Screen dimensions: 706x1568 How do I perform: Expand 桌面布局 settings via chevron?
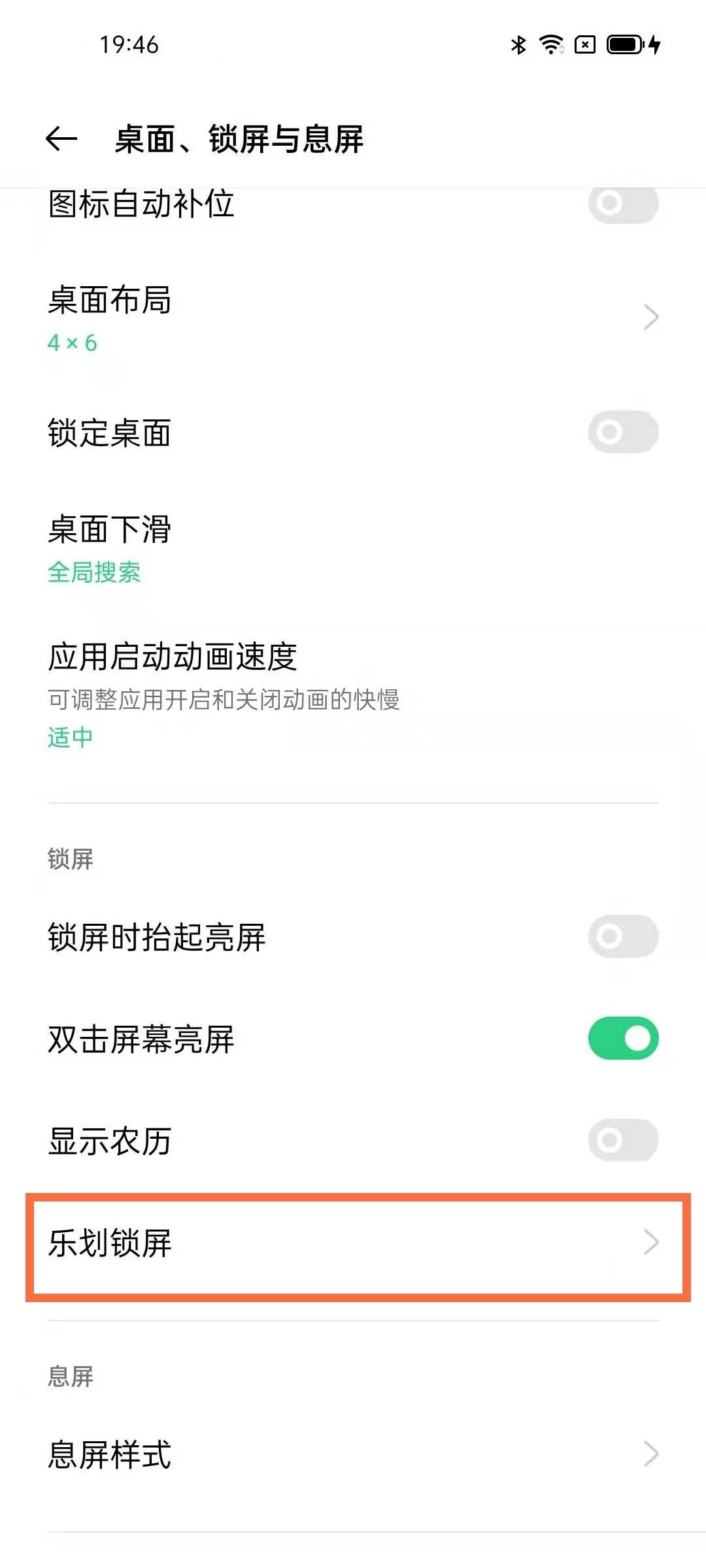(x=650, y=316)
